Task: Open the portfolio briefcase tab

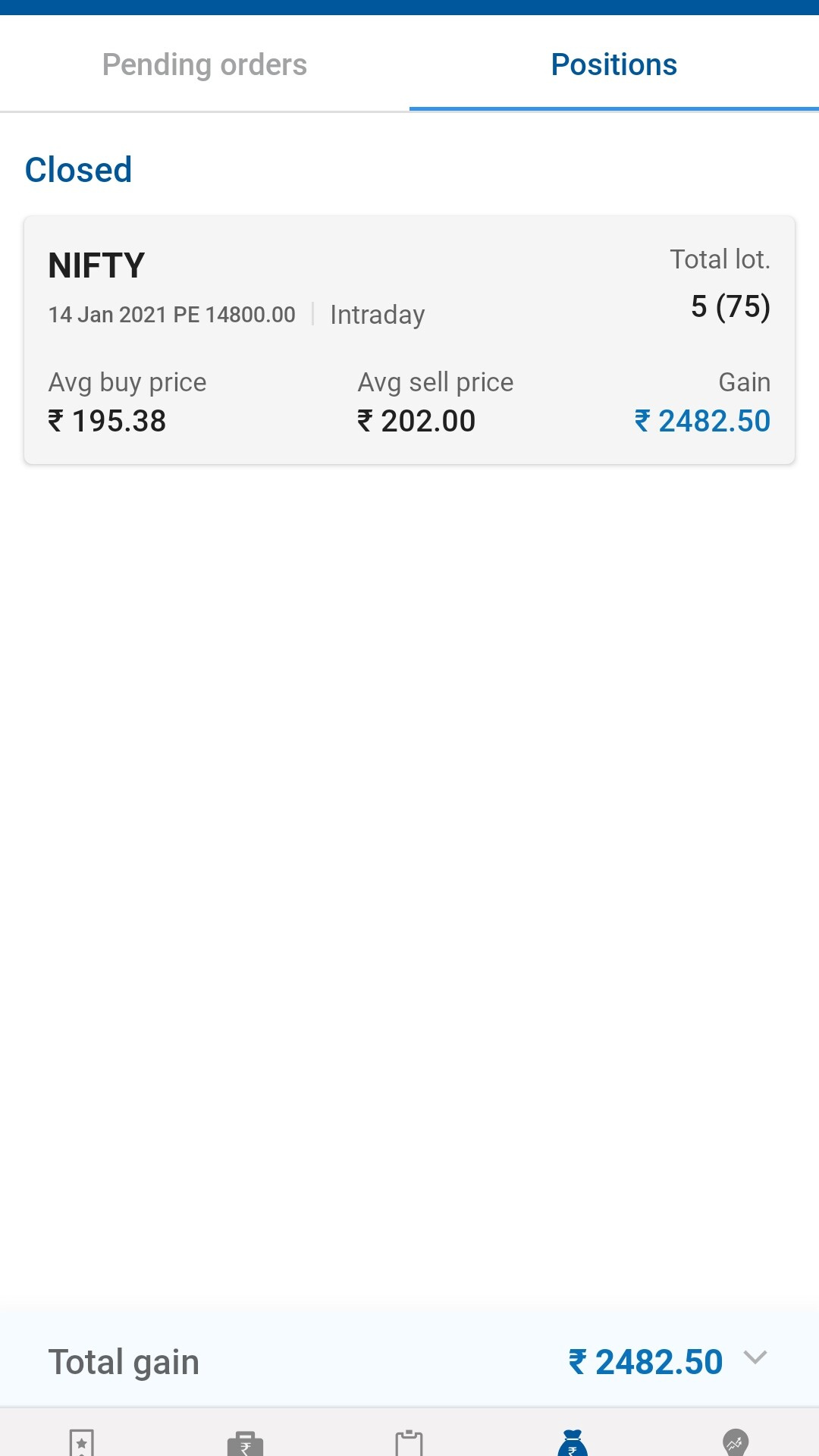Action: click(x=245, y=1442)
